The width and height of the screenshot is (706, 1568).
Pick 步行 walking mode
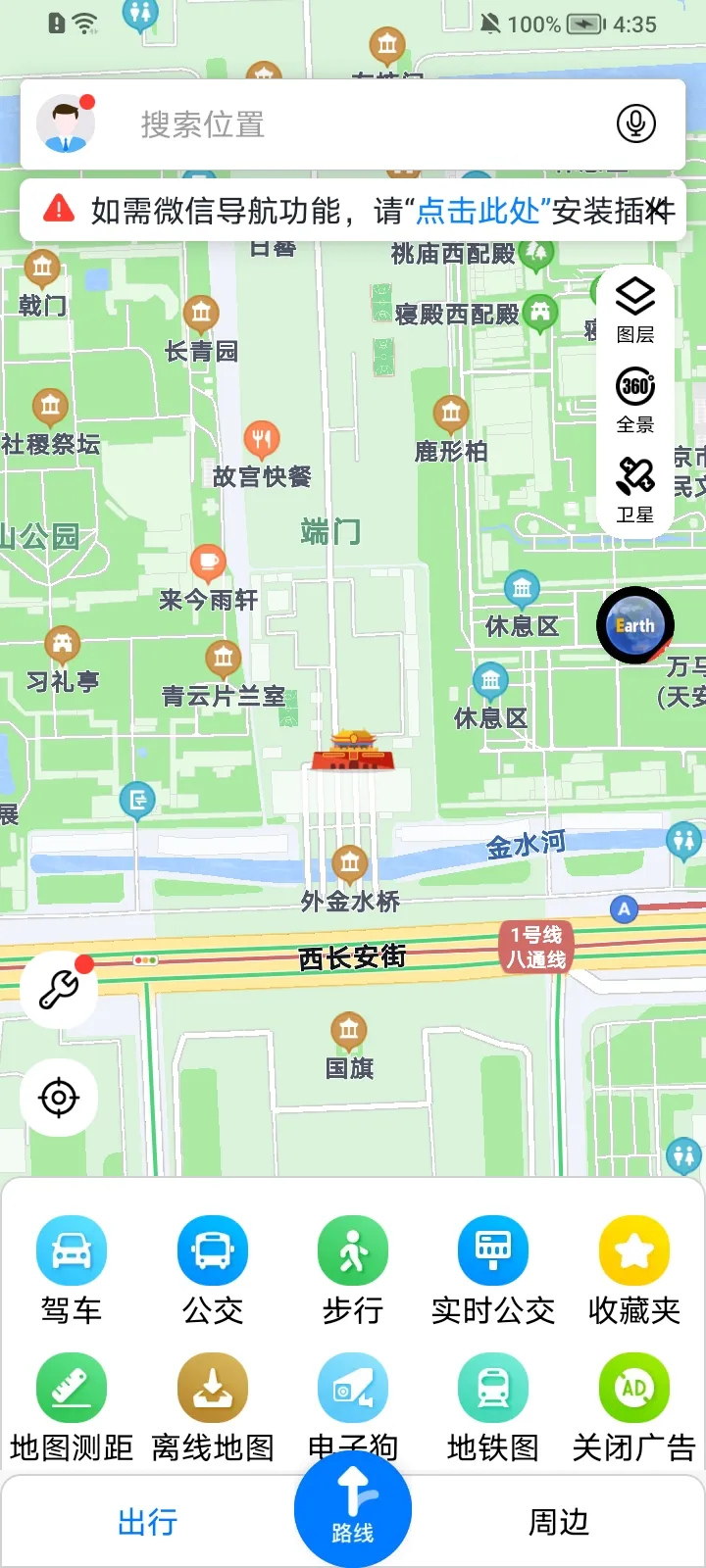tap(353, 1270)
